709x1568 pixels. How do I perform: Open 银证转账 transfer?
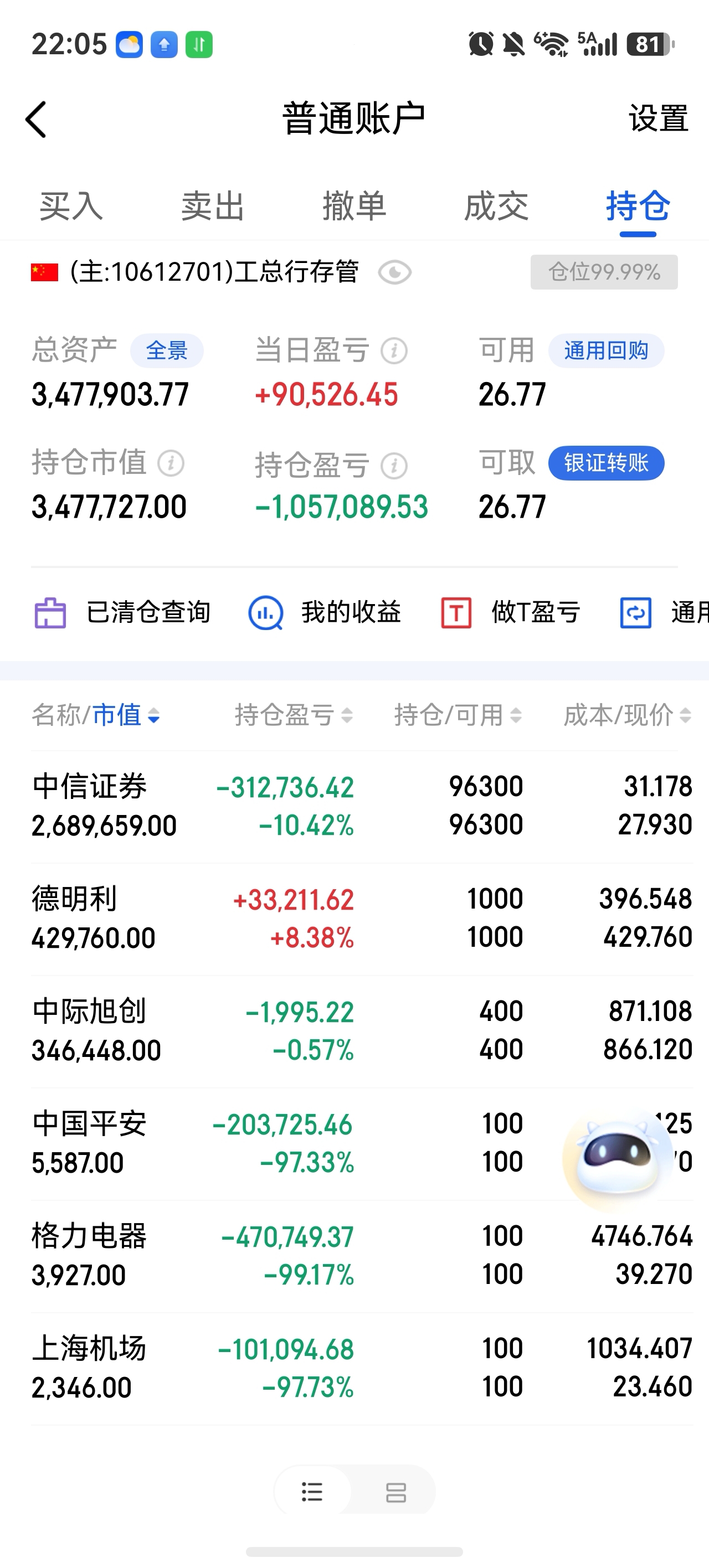606,463
